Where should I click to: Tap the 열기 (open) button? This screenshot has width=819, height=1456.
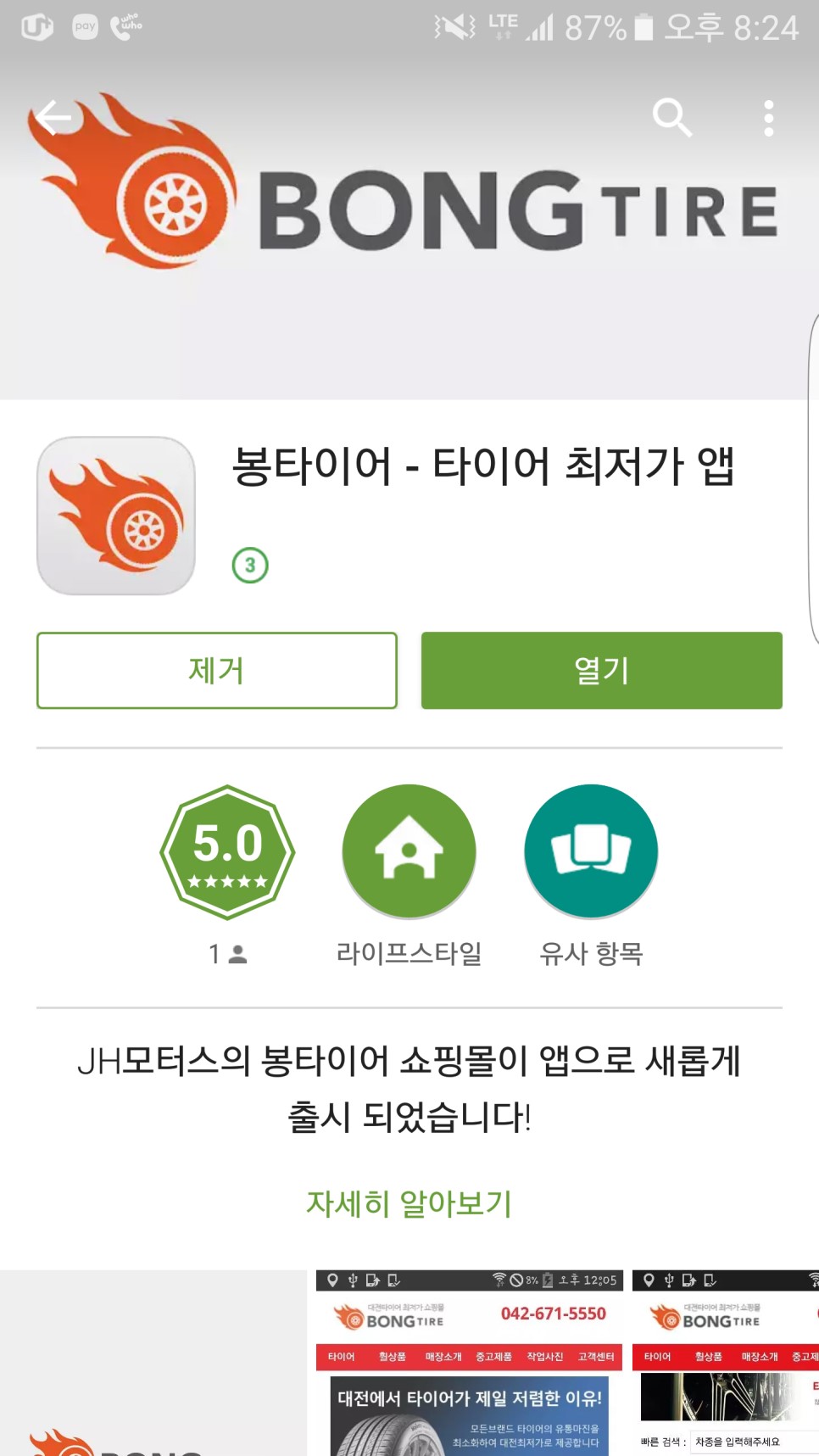pyautogui.click(x=602, y=670)
